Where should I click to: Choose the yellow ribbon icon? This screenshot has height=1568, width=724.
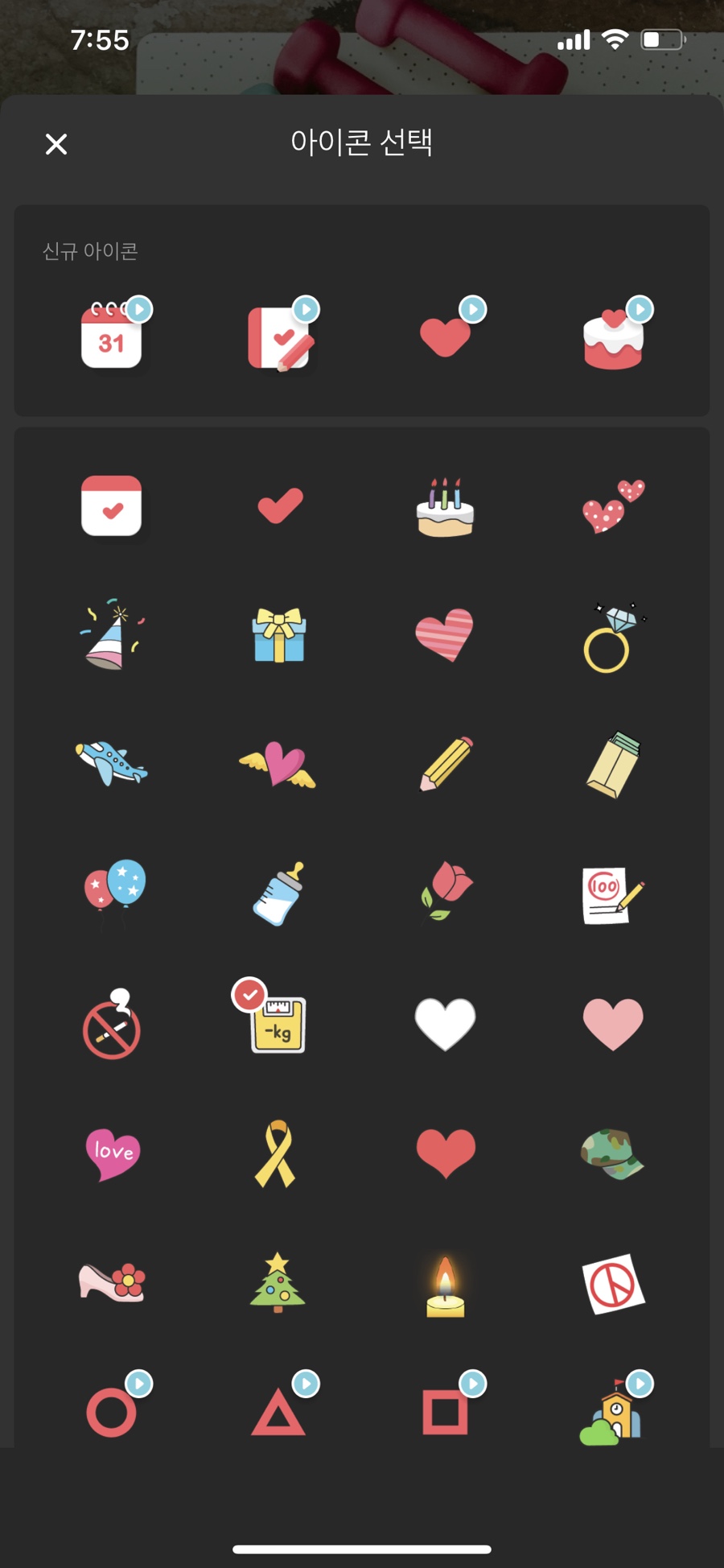(276, 1153)
